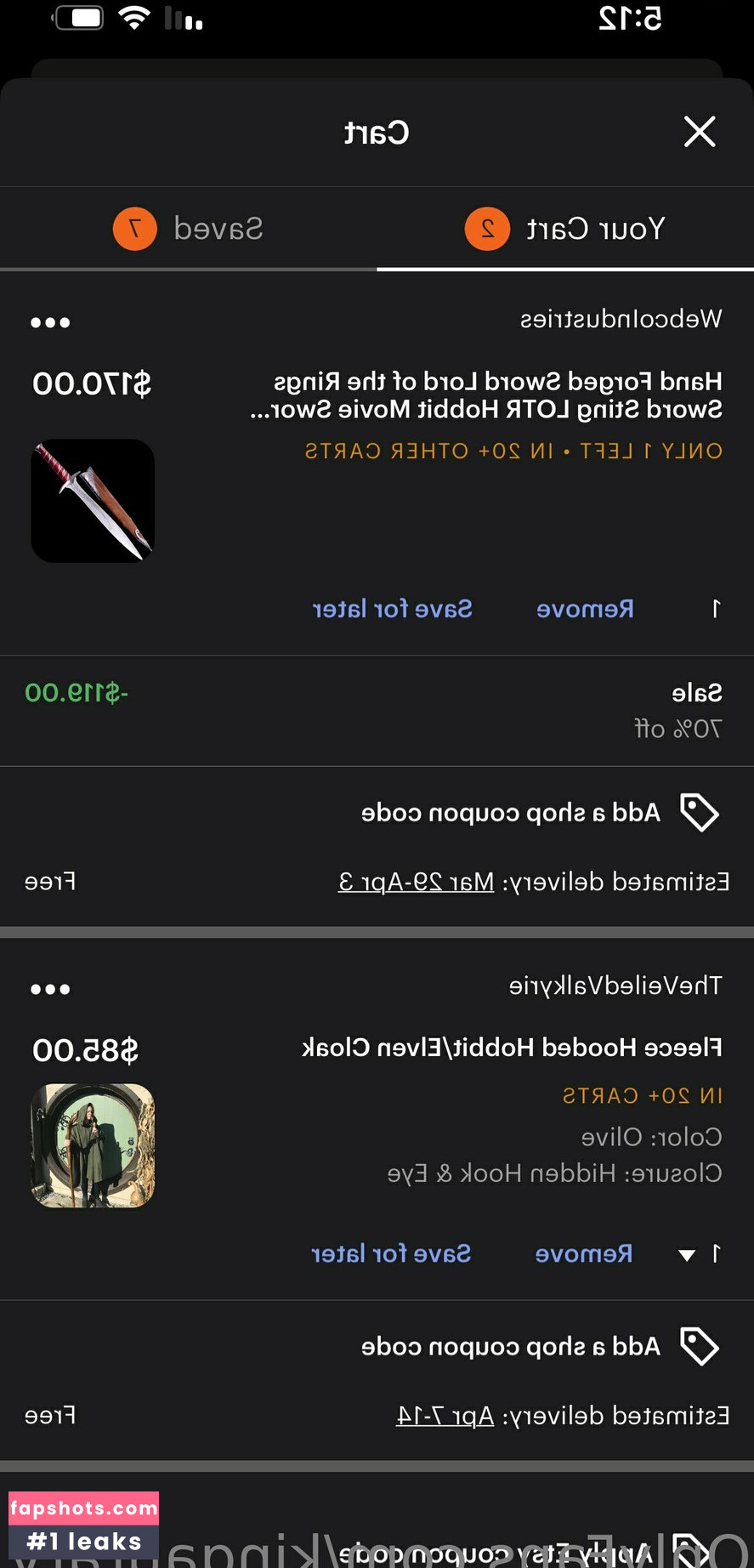The height and width of the screenshot is (1568, 754).
Task: Open more options for TheVeiledValkyrie shop
Action: [x=50, y=989]
